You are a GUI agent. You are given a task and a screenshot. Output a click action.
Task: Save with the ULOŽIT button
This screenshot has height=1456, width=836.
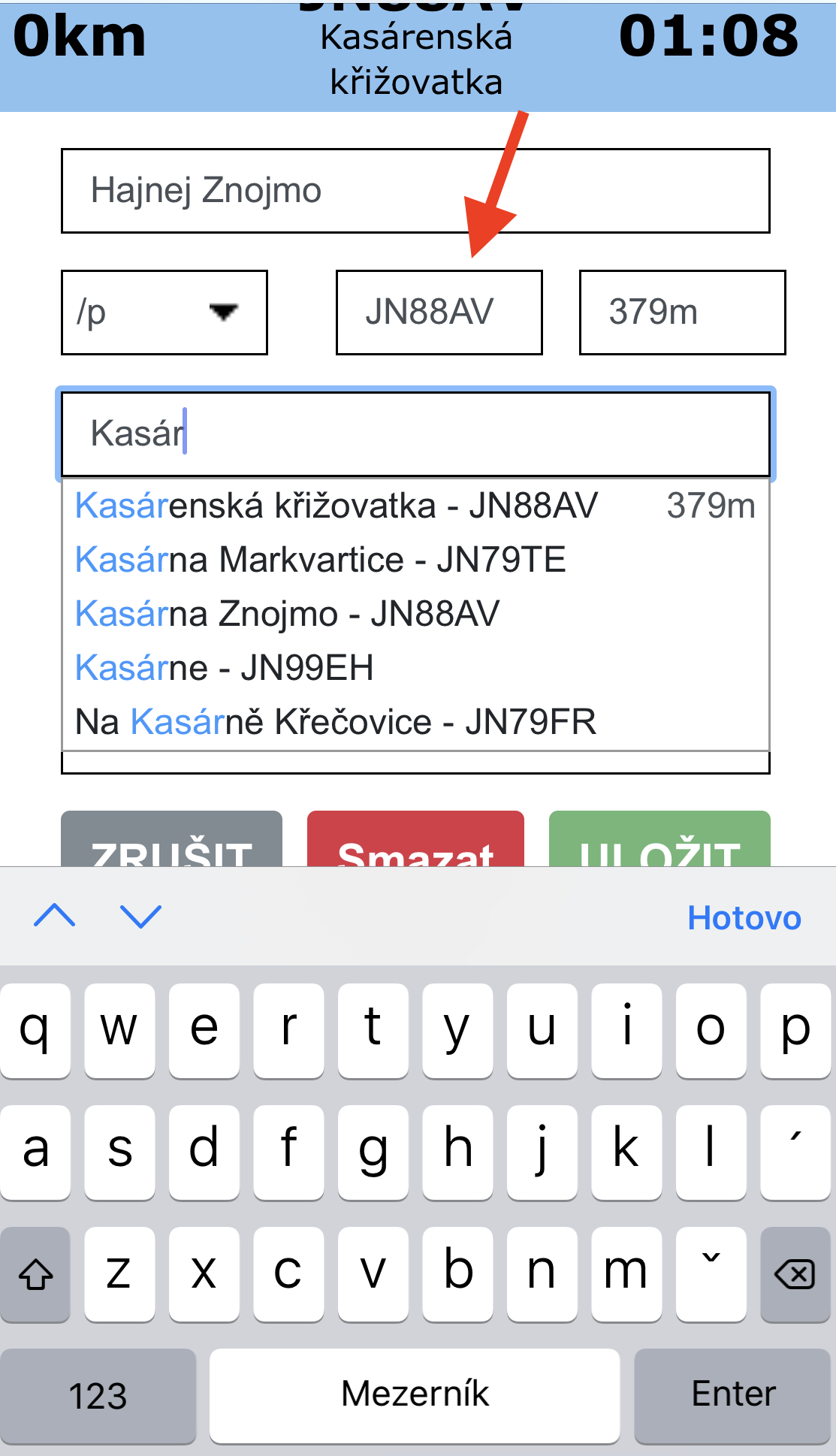tap(659, 839)
